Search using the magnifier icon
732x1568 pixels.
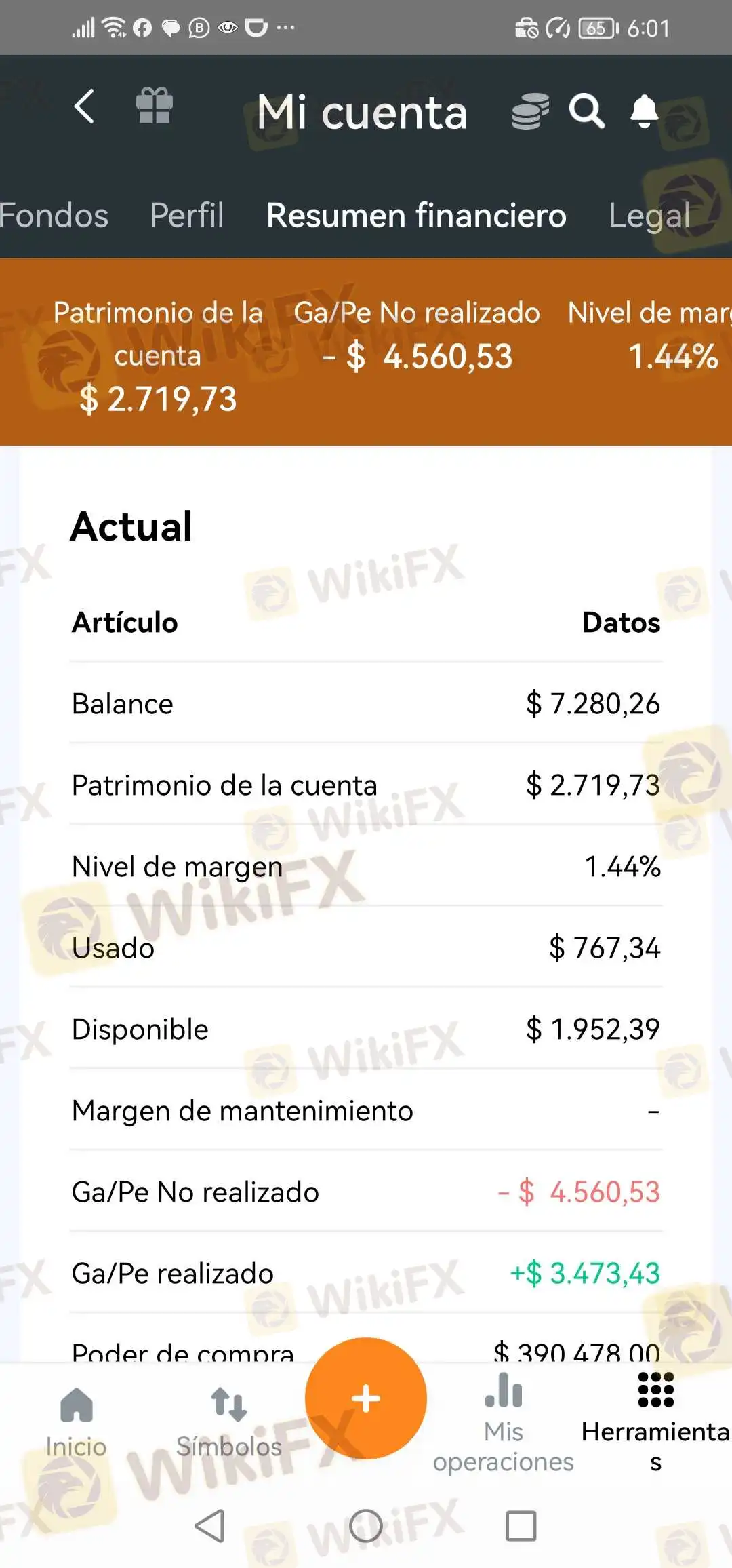pyautogui.click(x=586, y=111)
